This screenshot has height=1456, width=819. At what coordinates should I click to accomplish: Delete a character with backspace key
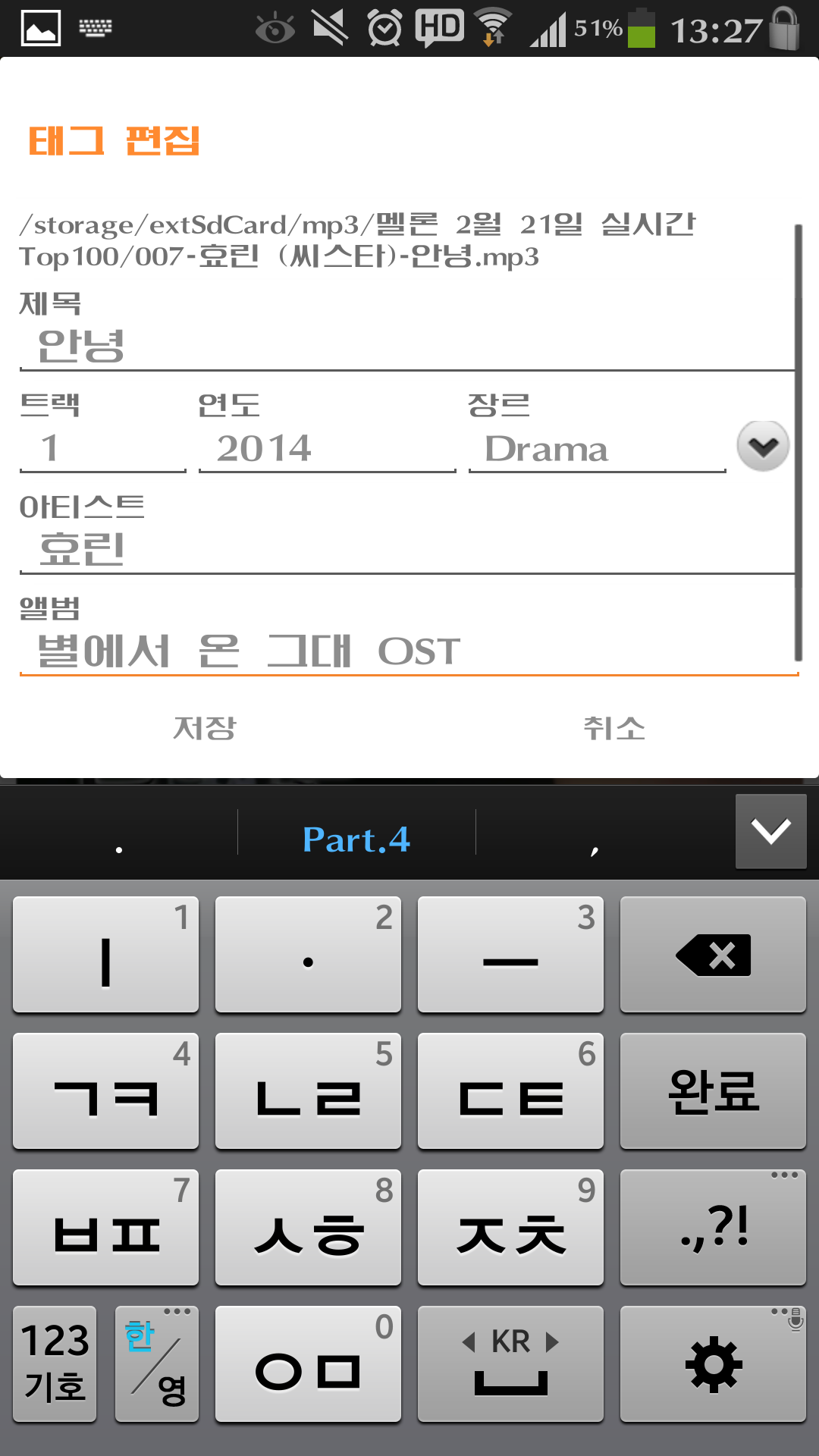[x=713, y=955]
